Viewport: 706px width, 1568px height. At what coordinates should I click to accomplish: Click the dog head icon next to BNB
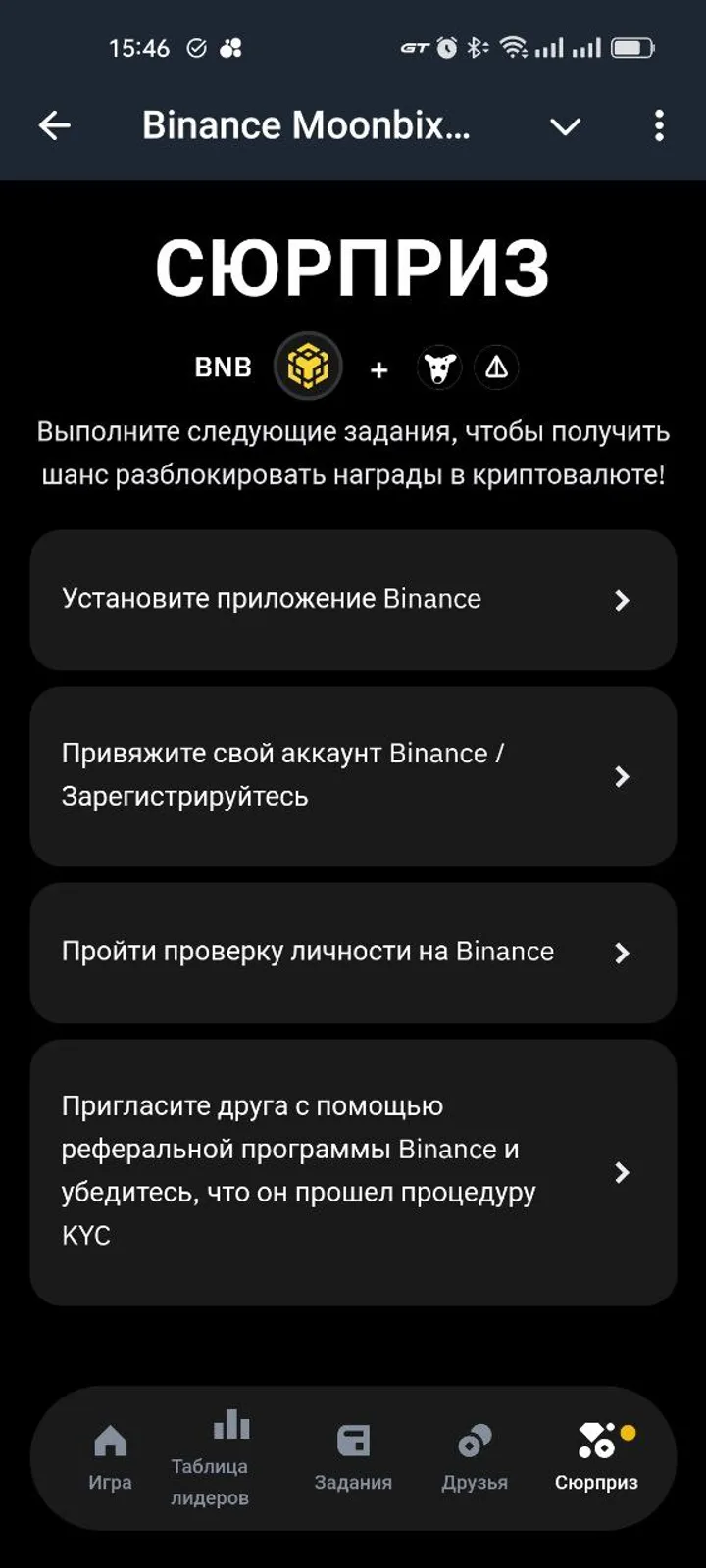click(439, 366)
